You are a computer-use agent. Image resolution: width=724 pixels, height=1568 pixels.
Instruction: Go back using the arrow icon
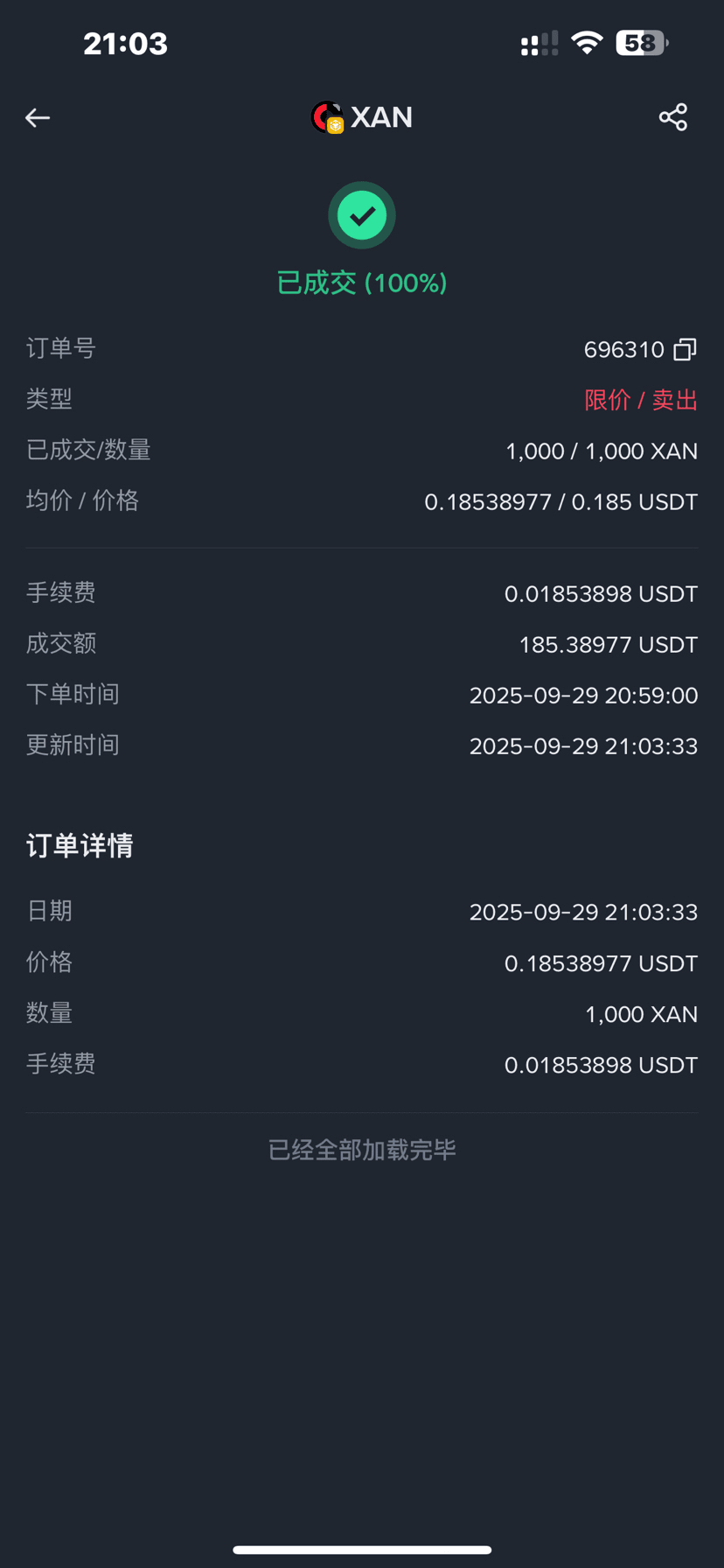[x=38, y=117]
